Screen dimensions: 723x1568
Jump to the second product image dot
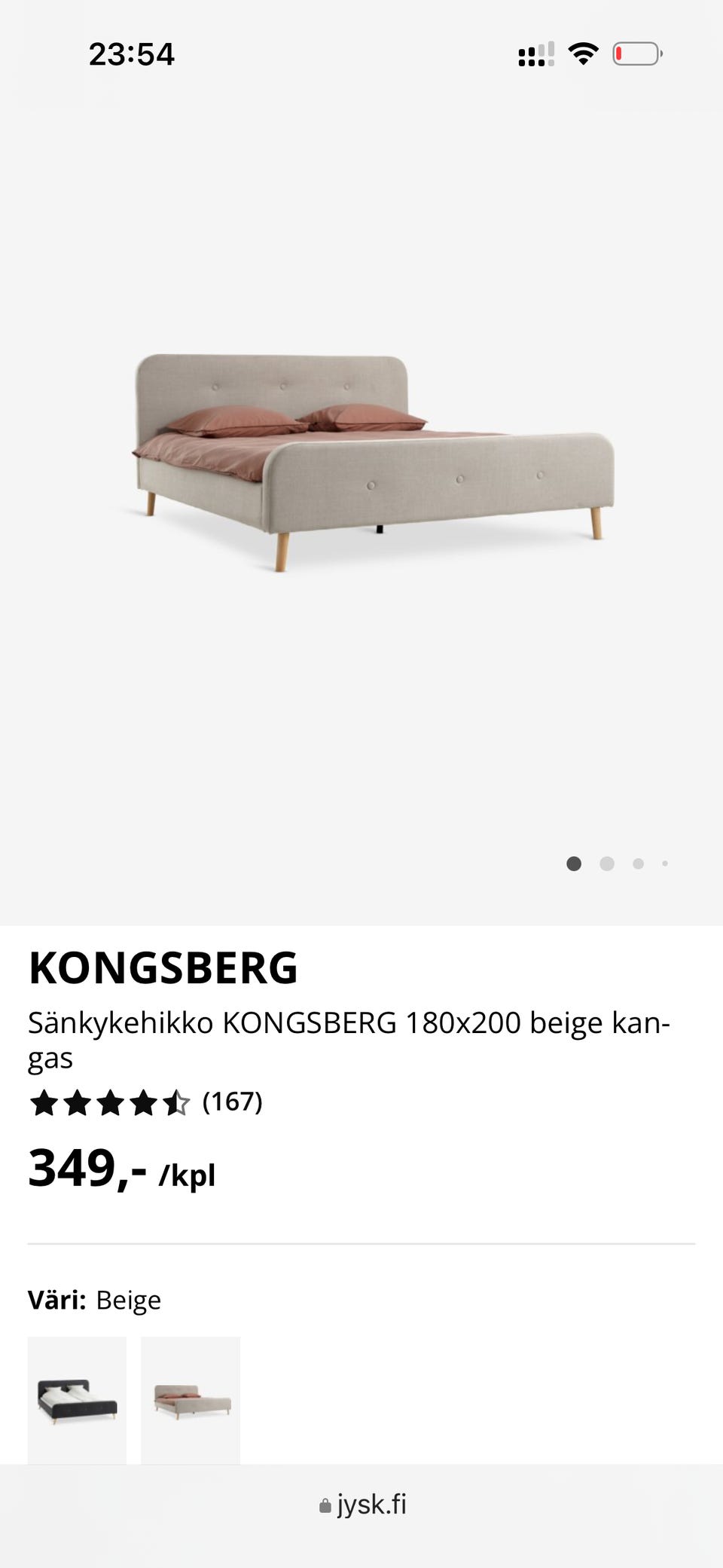tap(607, 863)
